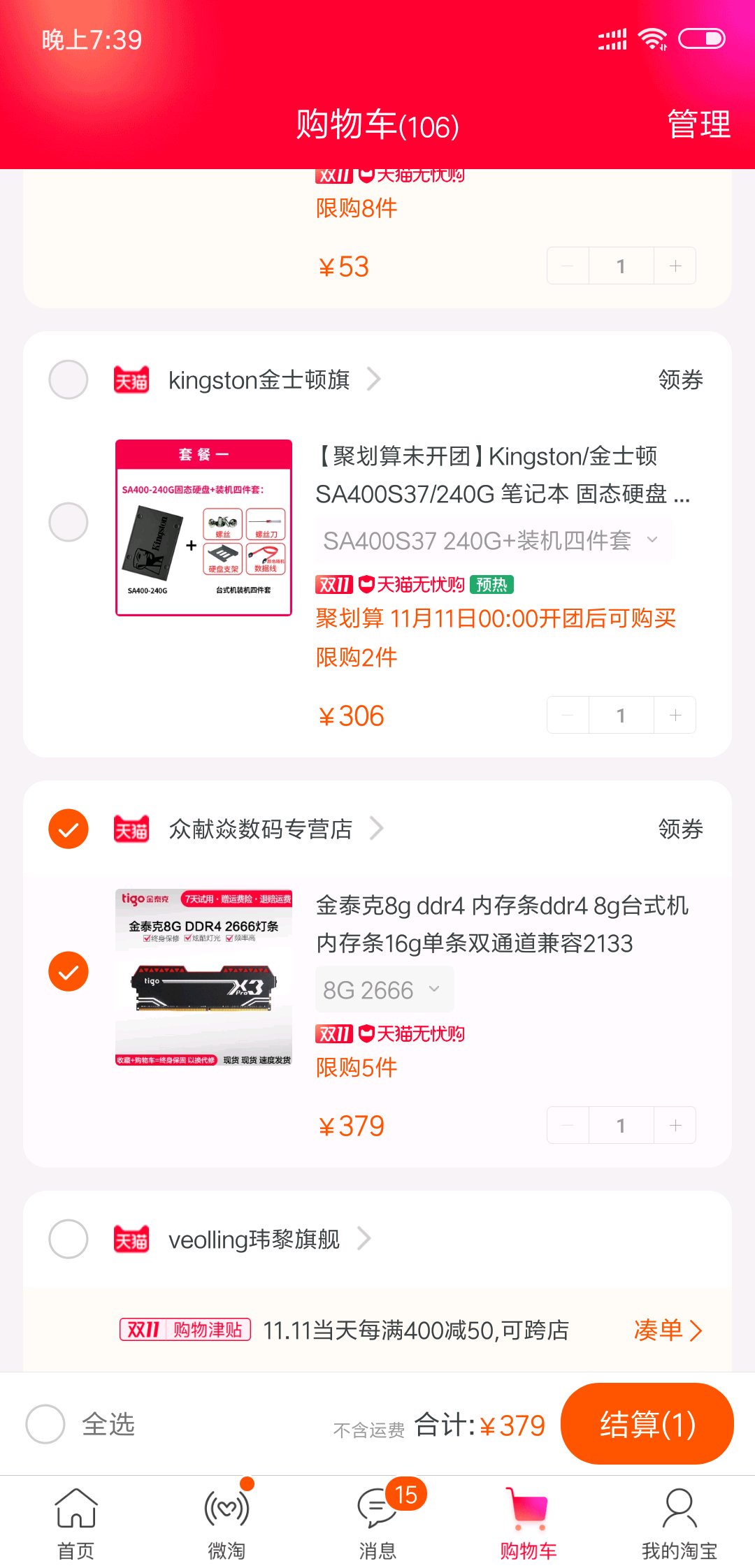The image size is (755, 1568).
Task: Get coupons (领券) for the Kingston store
Action: pos(680,379)
